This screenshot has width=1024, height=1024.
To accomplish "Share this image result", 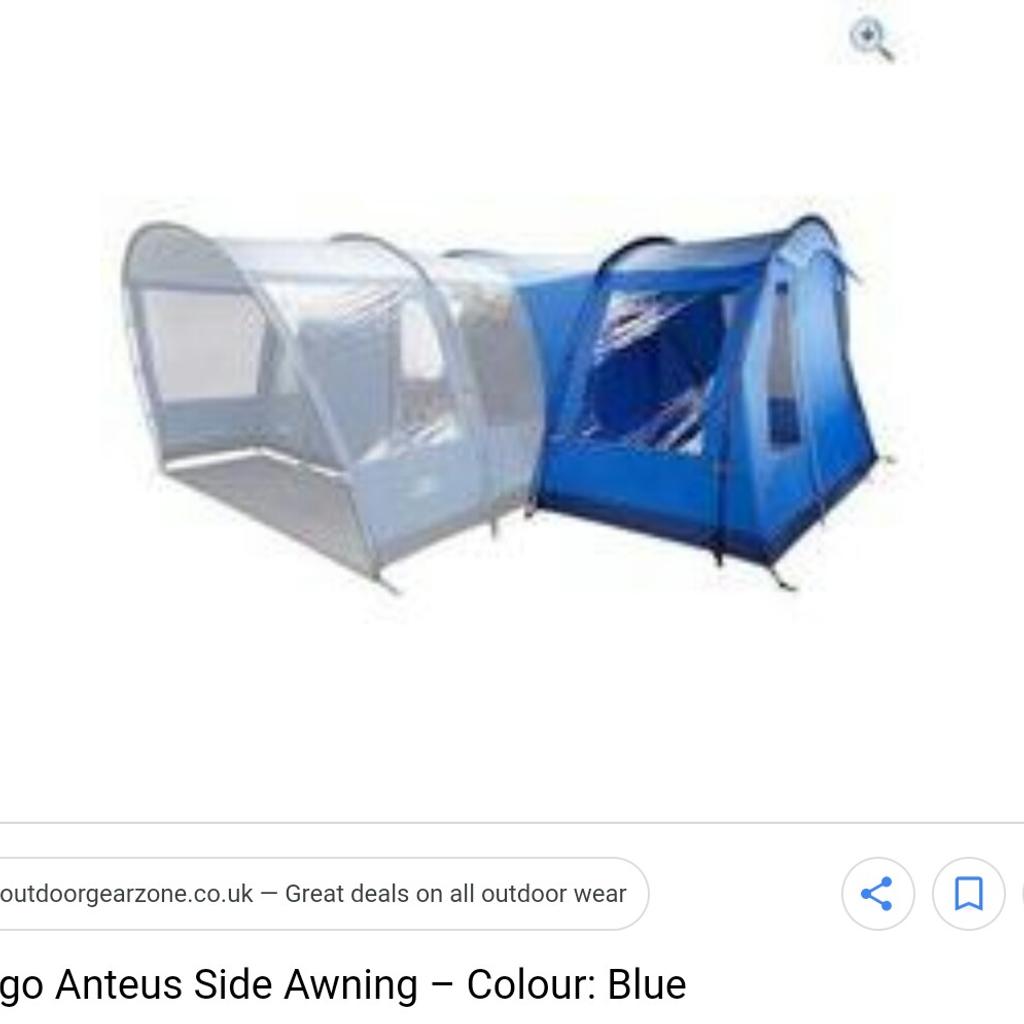I will tap(877, 893).
